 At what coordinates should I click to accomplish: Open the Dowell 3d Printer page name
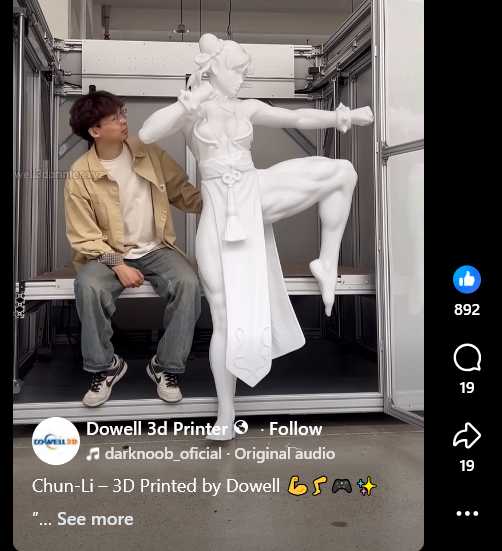(157, 429)
